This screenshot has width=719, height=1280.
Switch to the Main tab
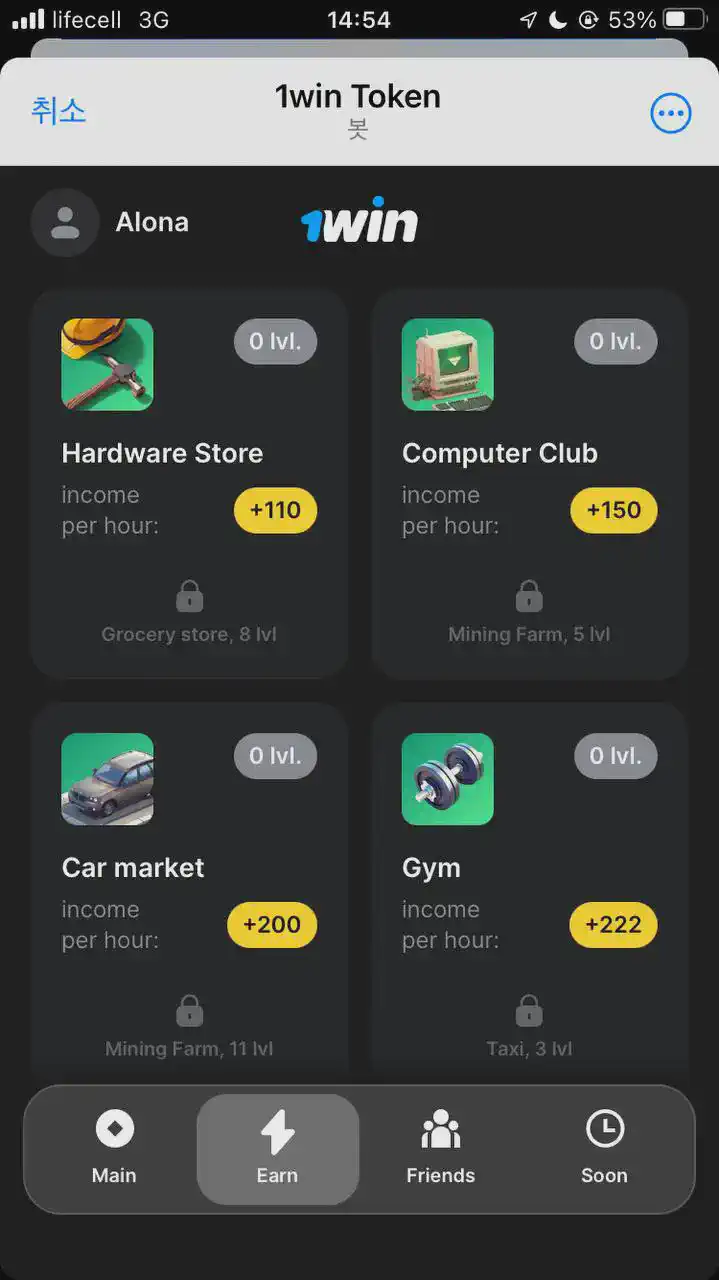[x=114, y=1148]
